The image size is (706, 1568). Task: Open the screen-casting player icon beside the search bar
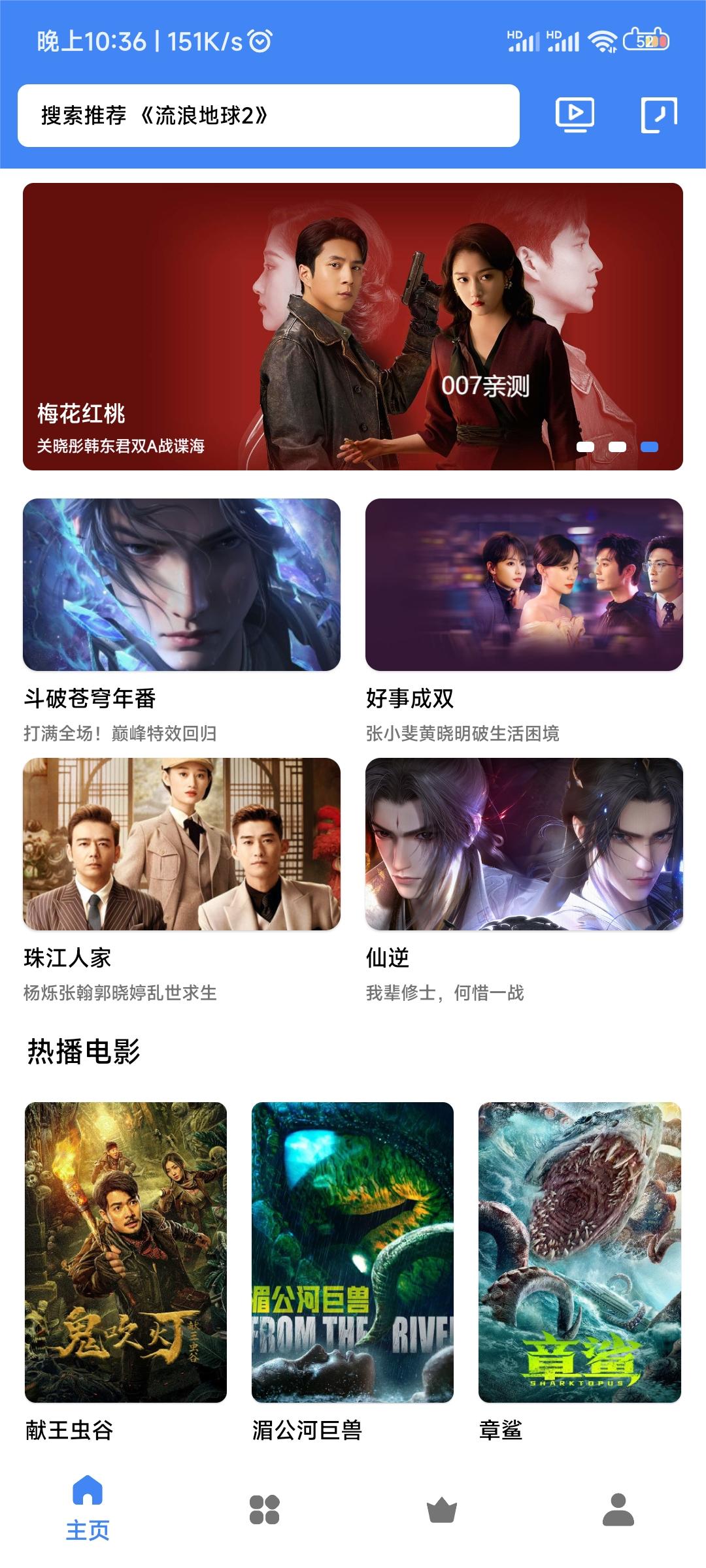click(575, 115)
